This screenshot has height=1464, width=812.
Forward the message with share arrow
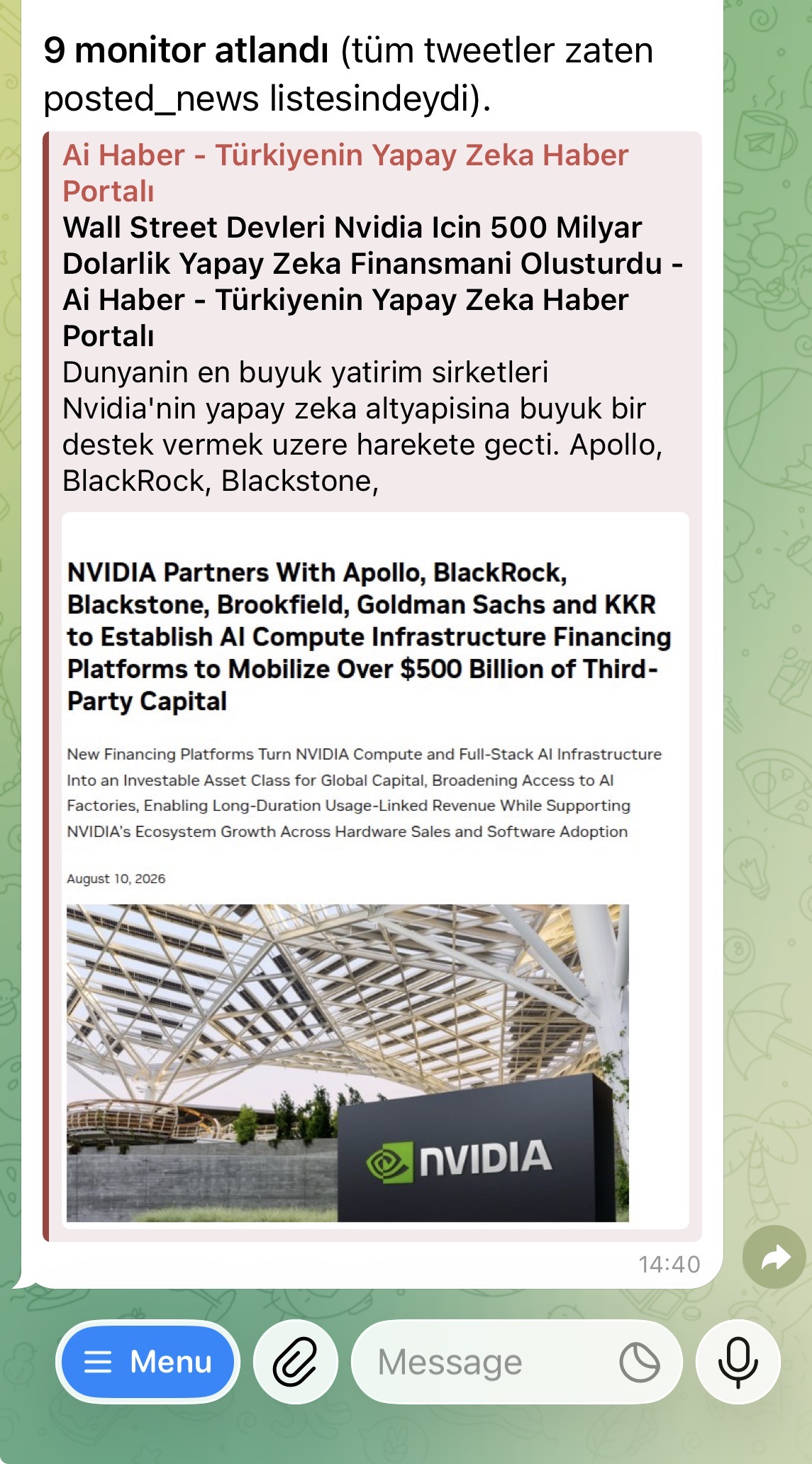(774, 1258)
